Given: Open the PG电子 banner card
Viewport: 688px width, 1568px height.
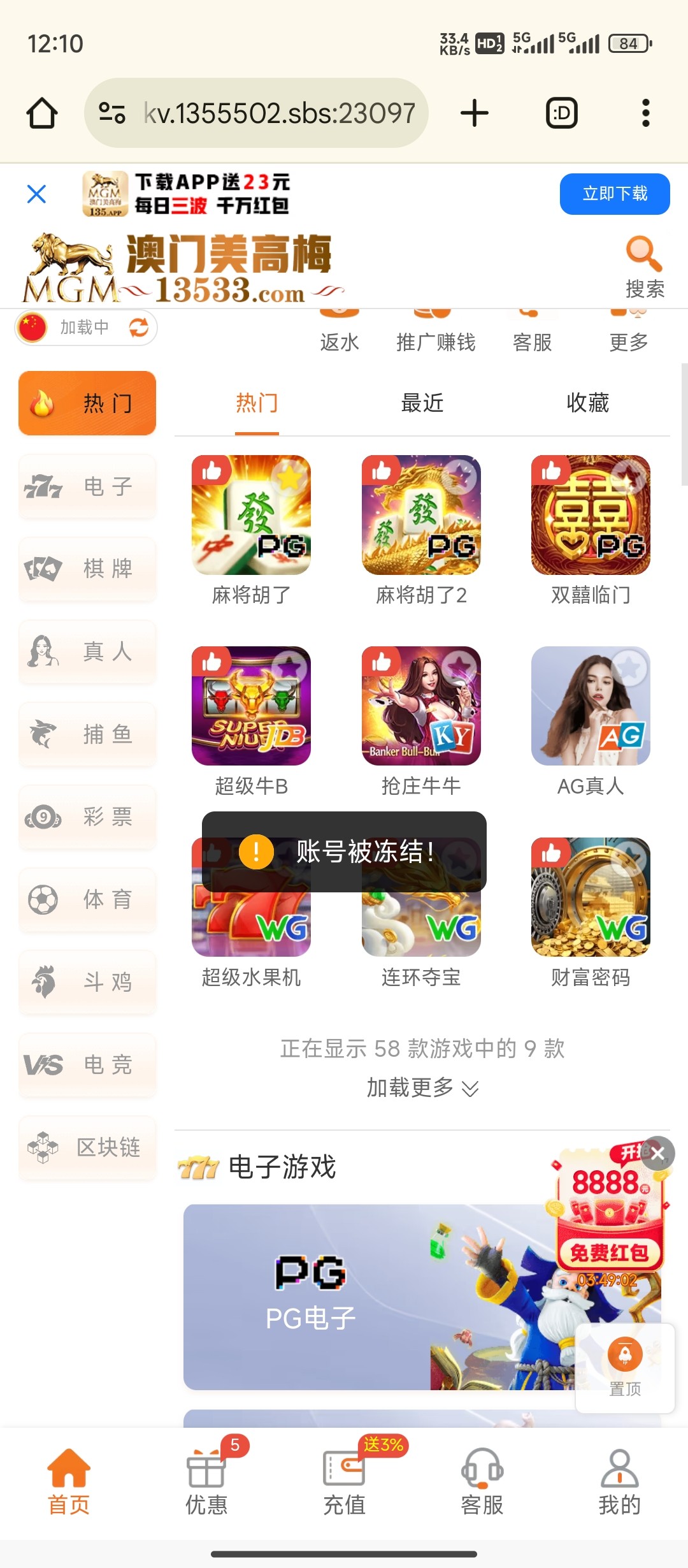Looking at the screenshot, I should tap(357, 1297).
